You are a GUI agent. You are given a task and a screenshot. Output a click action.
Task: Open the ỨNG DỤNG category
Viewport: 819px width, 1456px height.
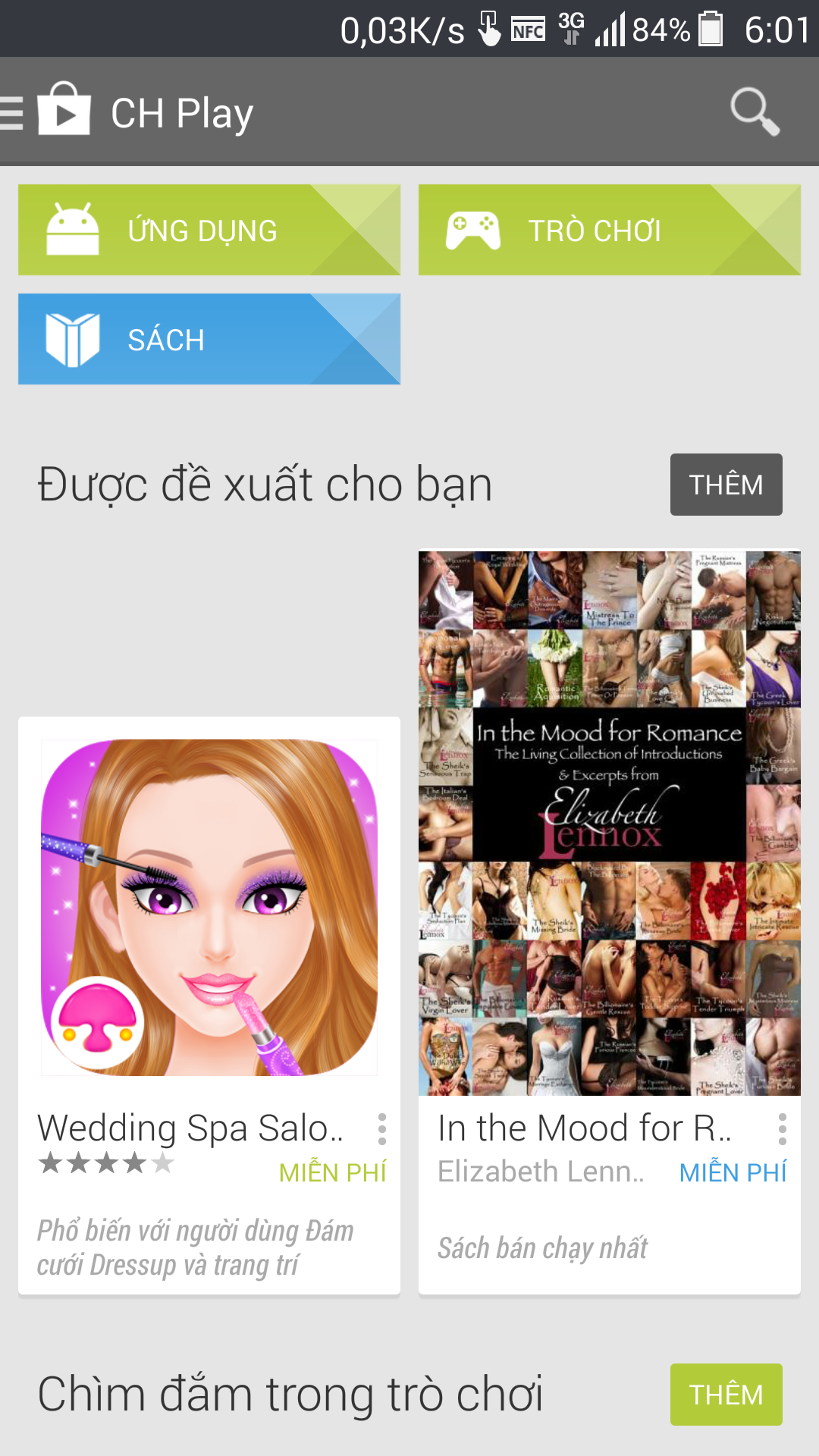[x=209, y=230]
